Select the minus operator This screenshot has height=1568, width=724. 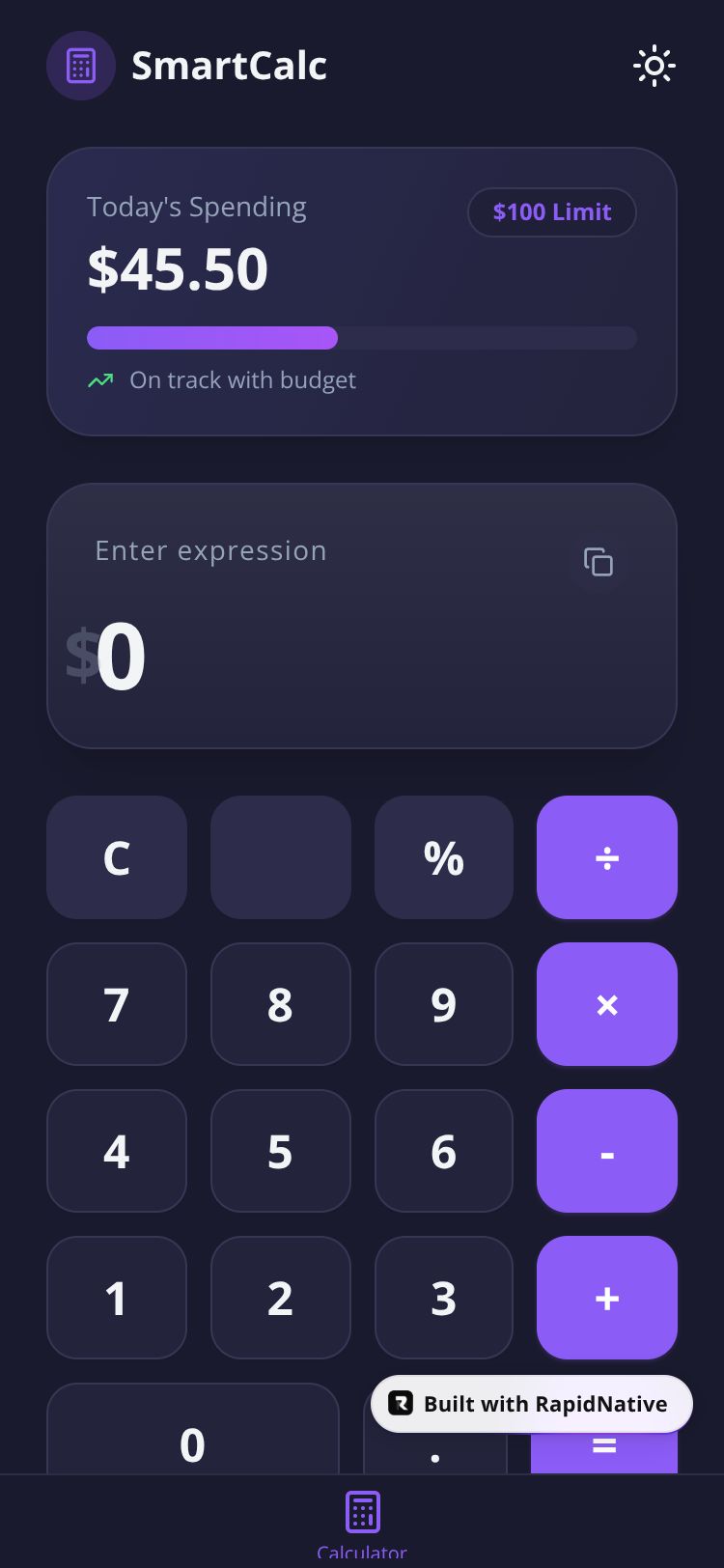[606, 1151]
